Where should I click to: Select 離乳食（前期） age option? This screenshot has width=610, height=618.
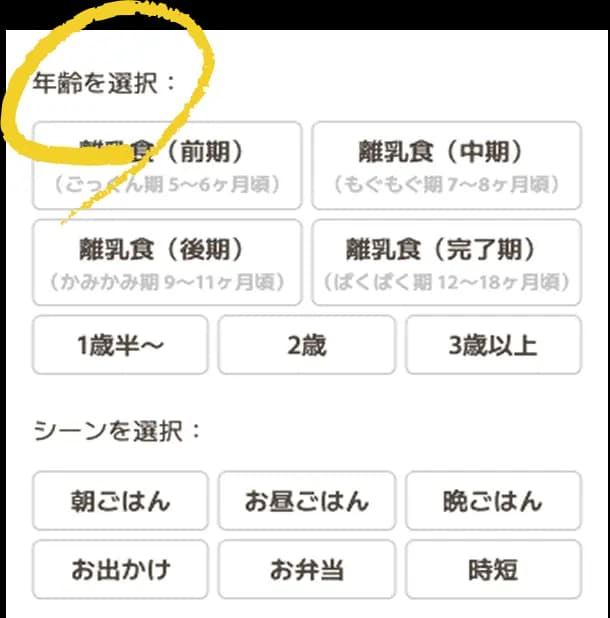point(167,165)
